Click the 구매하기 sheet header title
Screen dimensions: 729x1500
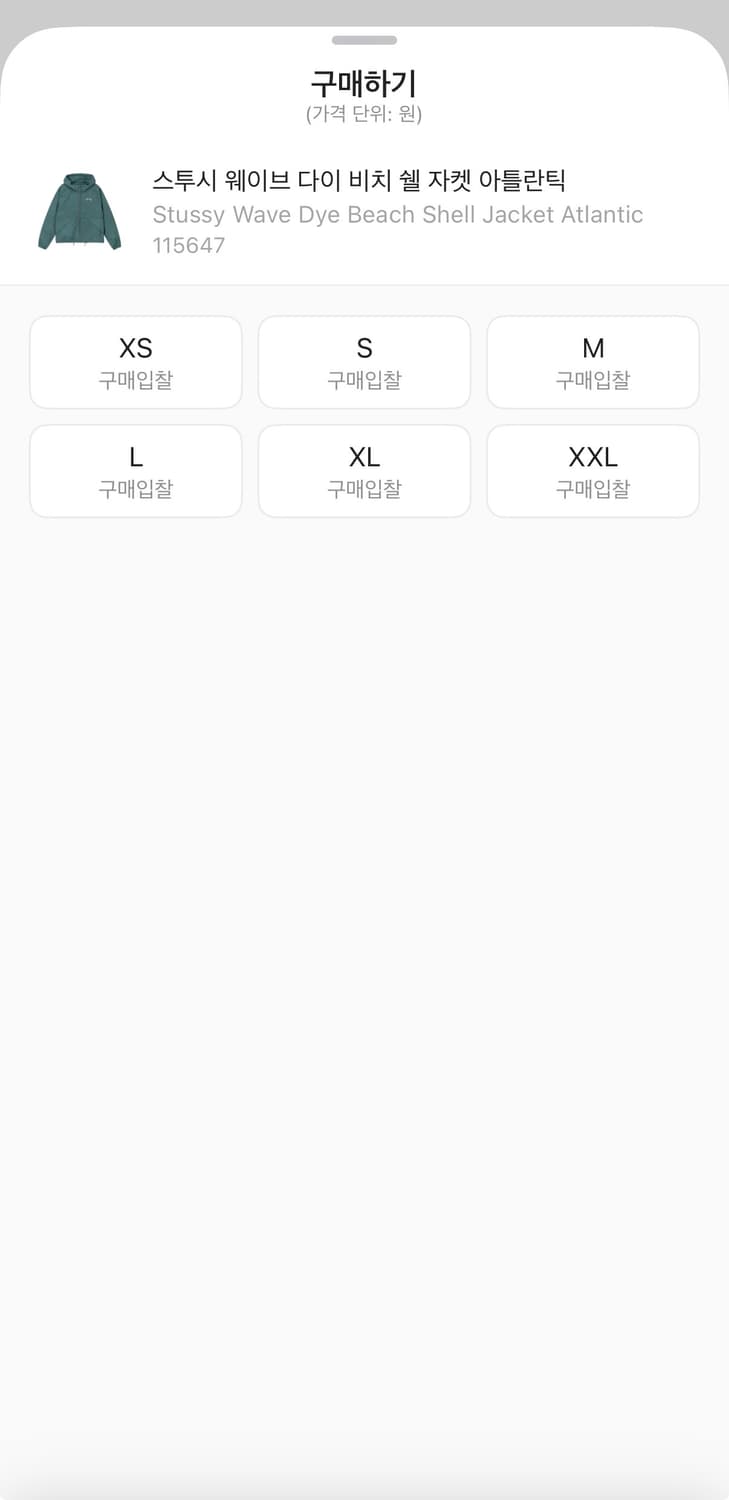point(364,84)
